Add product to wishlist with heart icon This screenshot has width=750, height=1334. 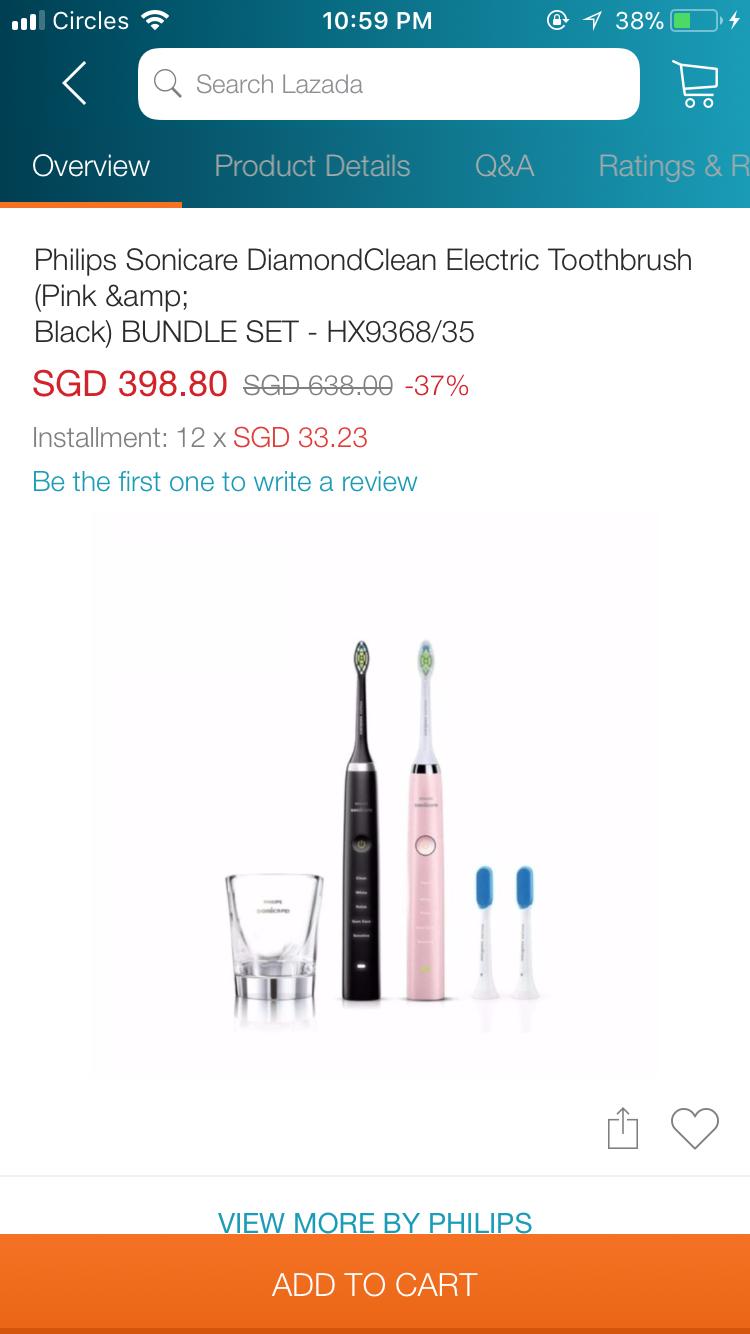(x=694, y=1128)
